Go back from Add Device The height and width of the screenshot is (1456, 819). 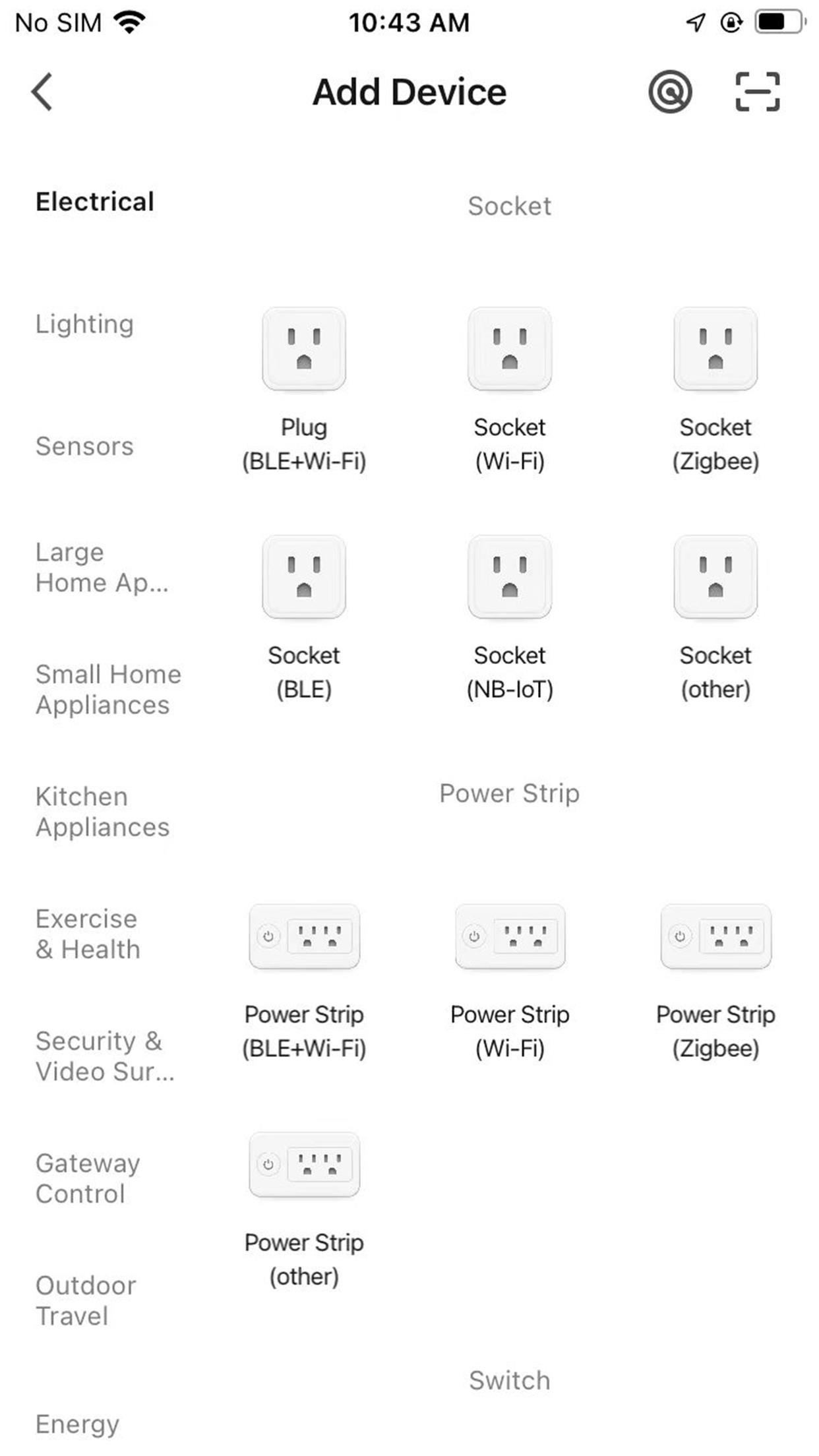pyautogui.click(x=42, y=92)
